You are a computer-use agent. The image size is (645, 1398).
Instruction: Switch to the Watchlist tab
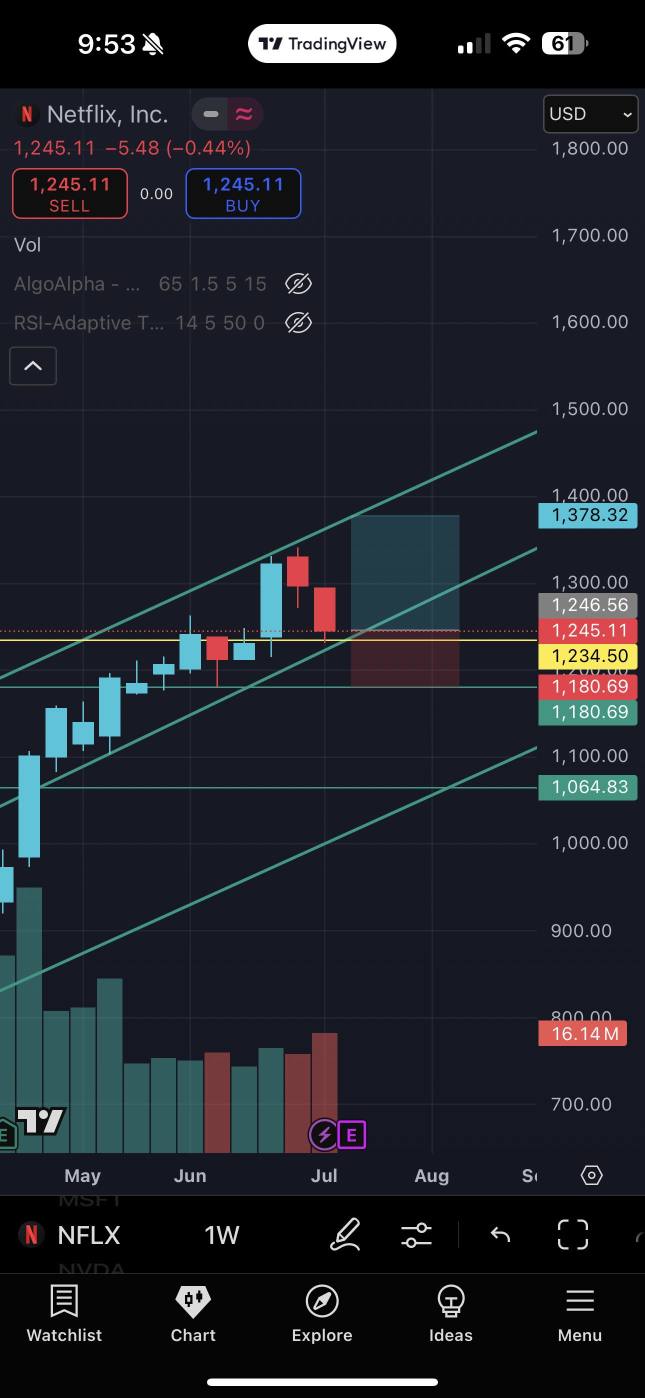(64, 1314)
